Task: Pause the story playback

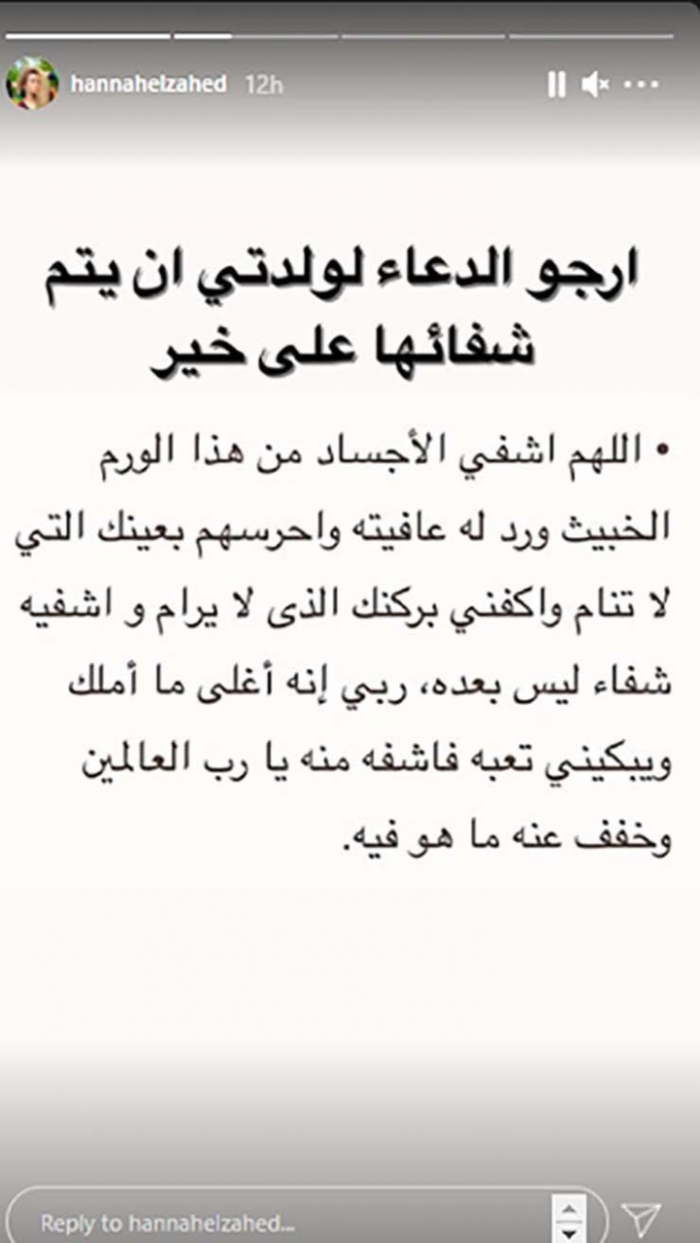Action: 556,85
